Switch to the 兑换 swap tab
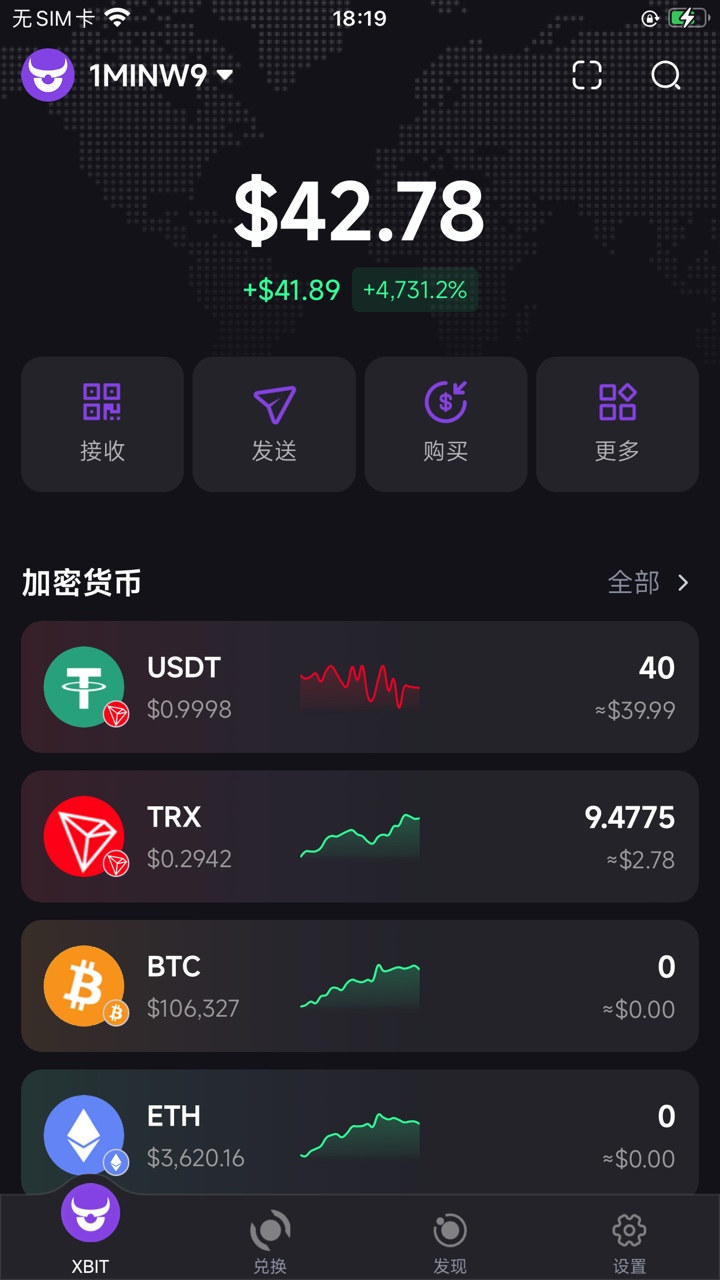 pyautogui.click(x=270, y=1240)
